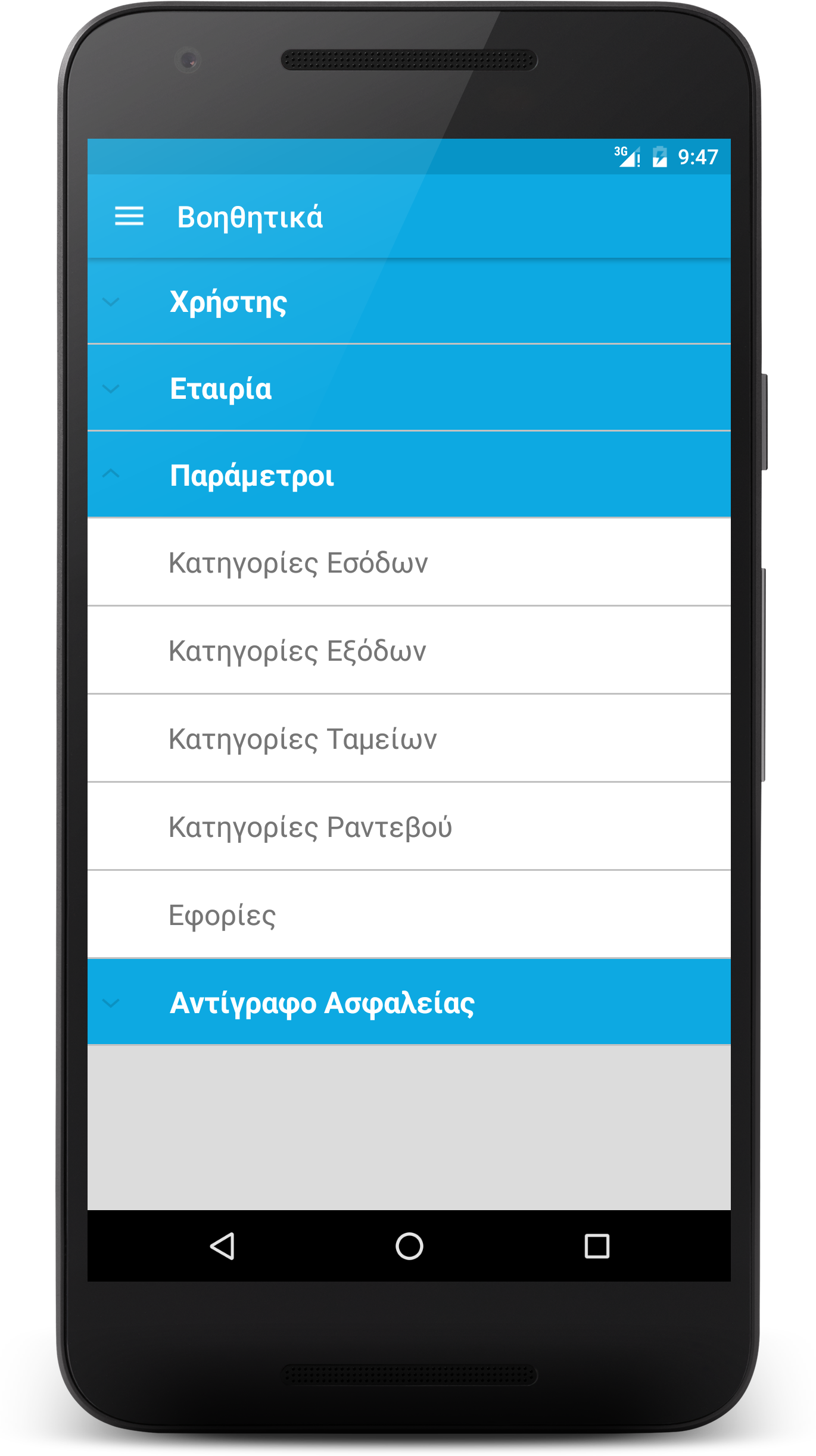Viewport: 816px width, 1456px height.
Task: Tap the system back button
Action: 222,1246
